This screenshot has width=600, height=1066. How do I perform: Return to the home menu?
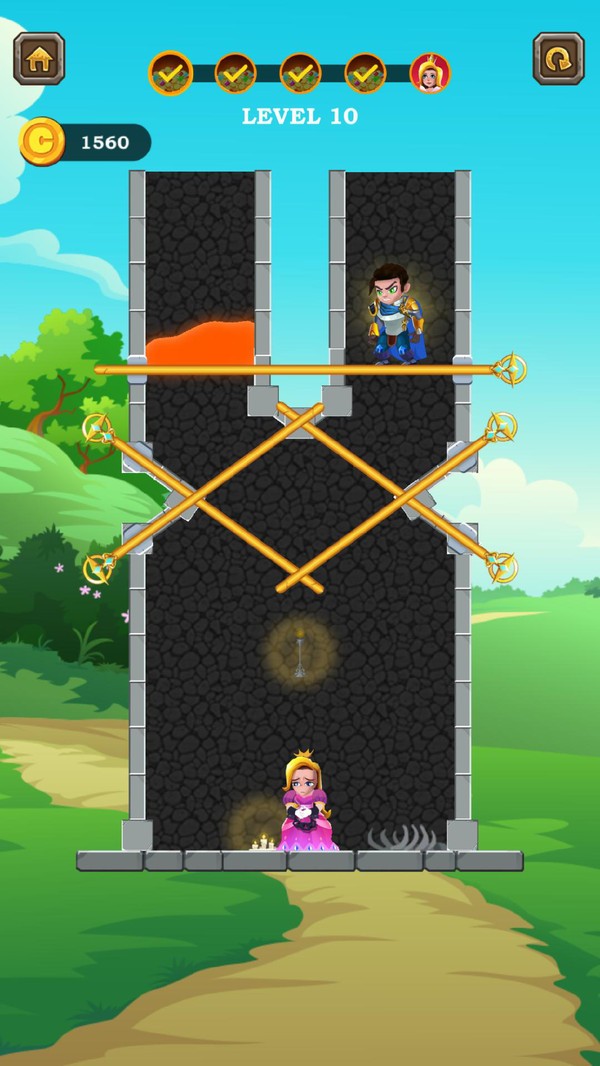(x=39, y=58)
